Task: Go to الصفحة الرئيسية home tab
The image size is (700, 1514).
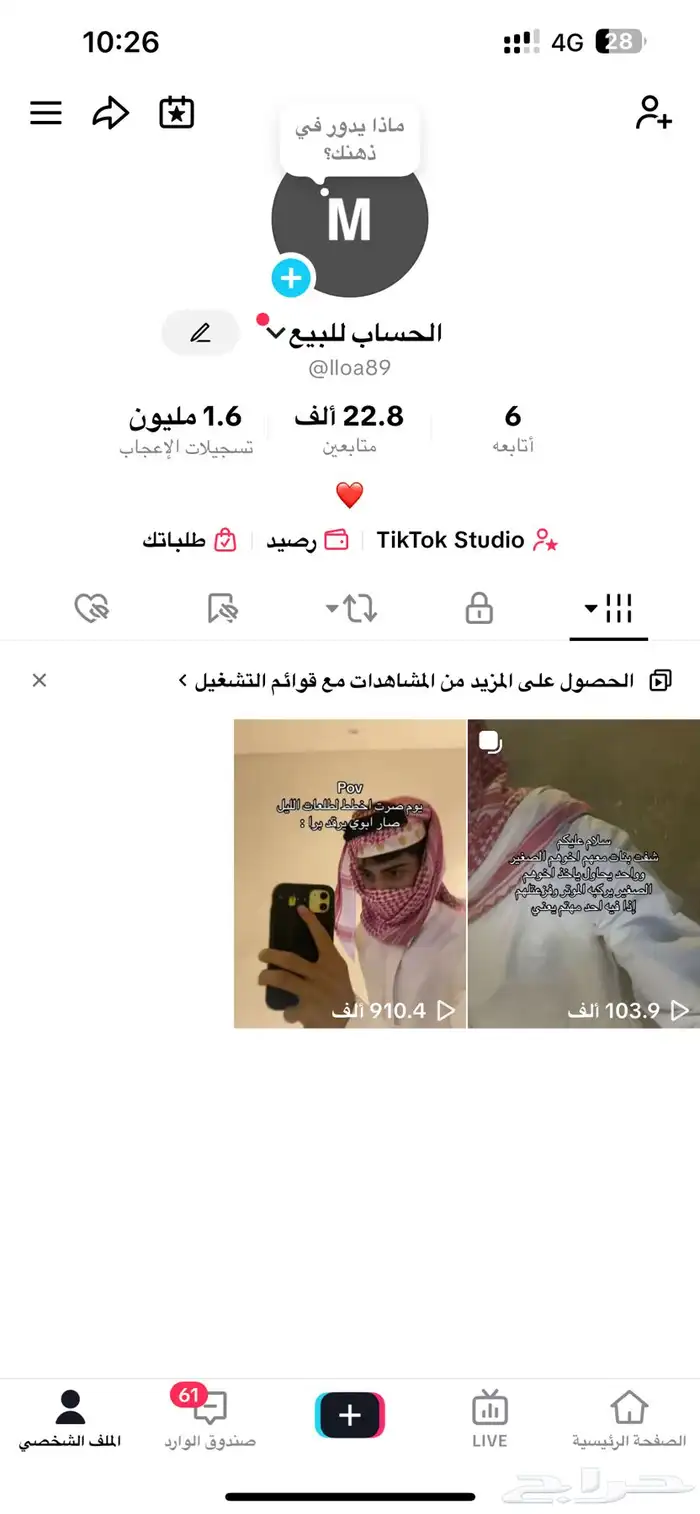Action: [629, 1418]
